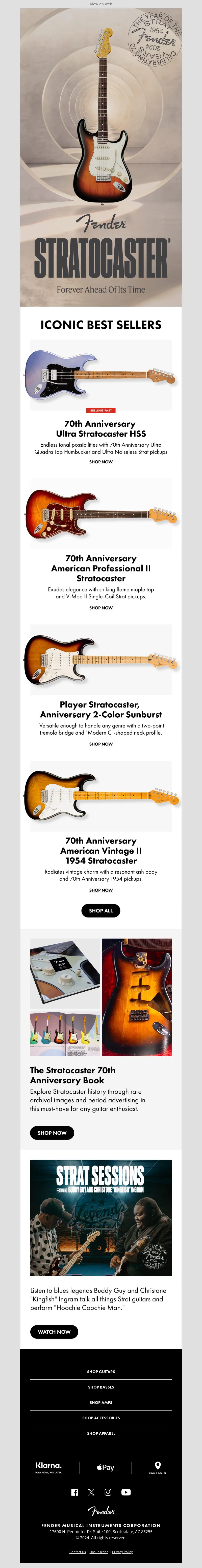Open the Shop Basses menu row
Image resolution: width=202 pixels, height=1568 pixels.
tap(101, 1387)
